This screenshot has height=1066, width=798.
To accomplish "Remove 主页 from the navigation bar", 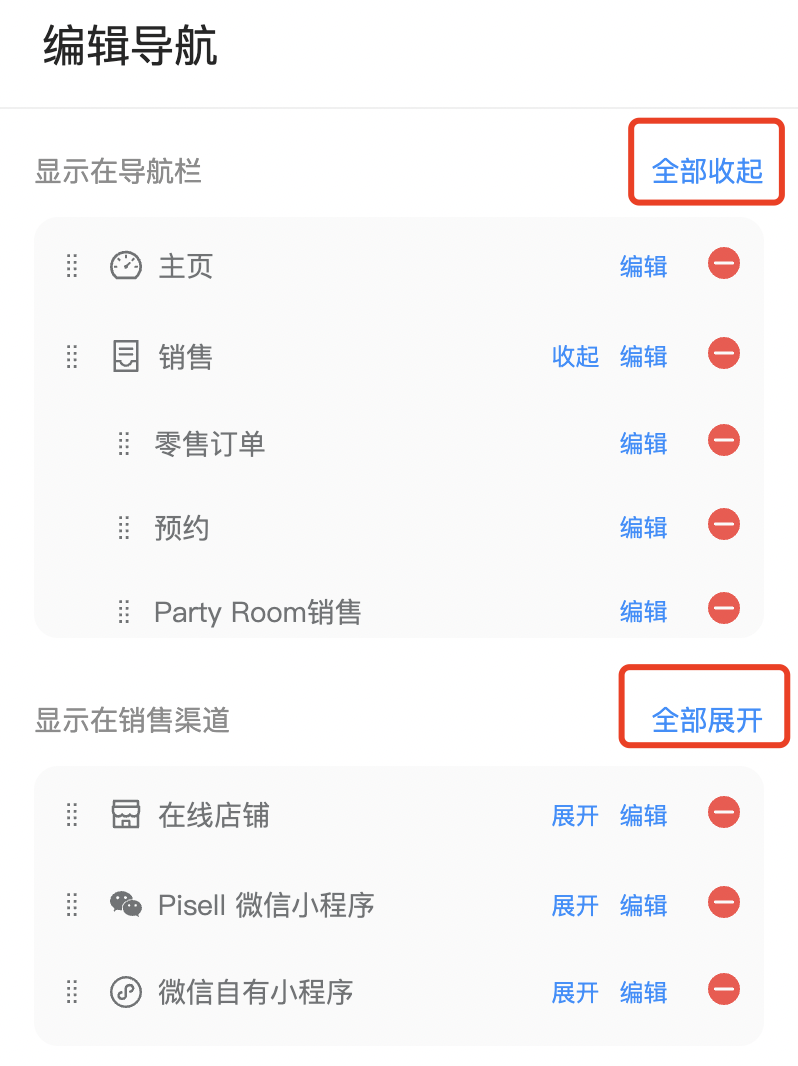I will pos(724,264).
